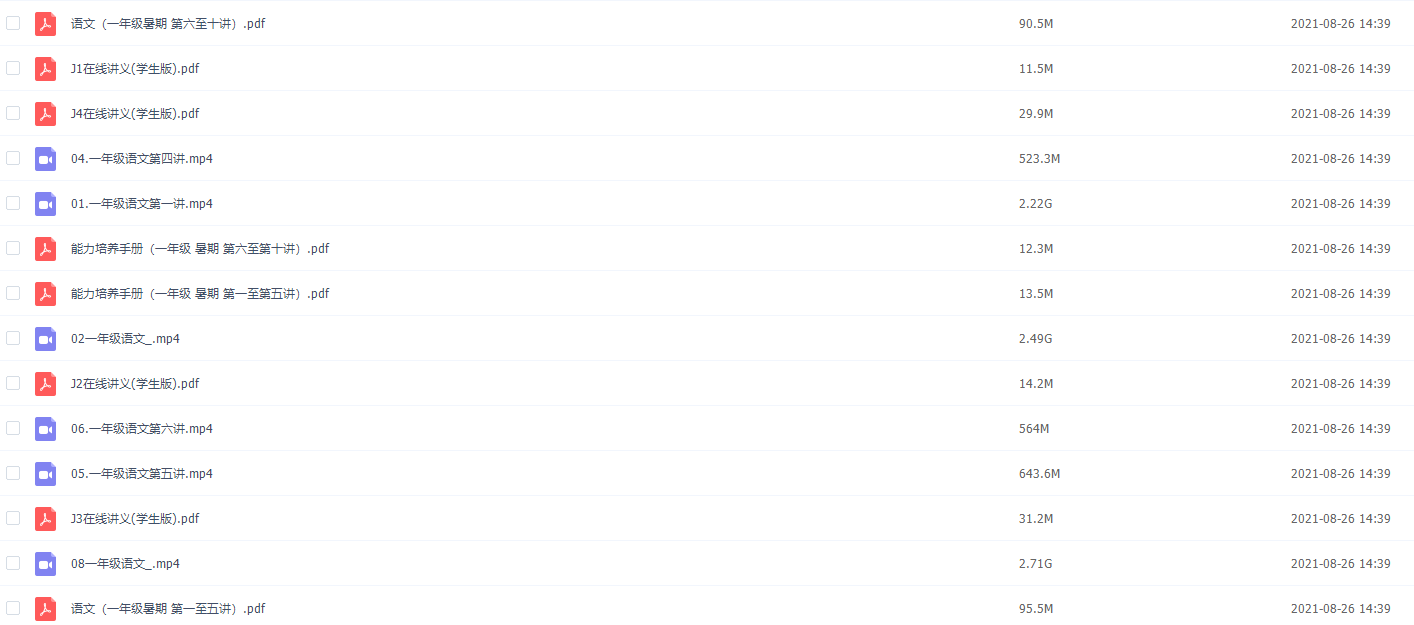This screenshot has height=625, width=1414.
Task: Tick checkbox beside 01.一年级语文第一讲.mp4
Action: tap(13, 203)
